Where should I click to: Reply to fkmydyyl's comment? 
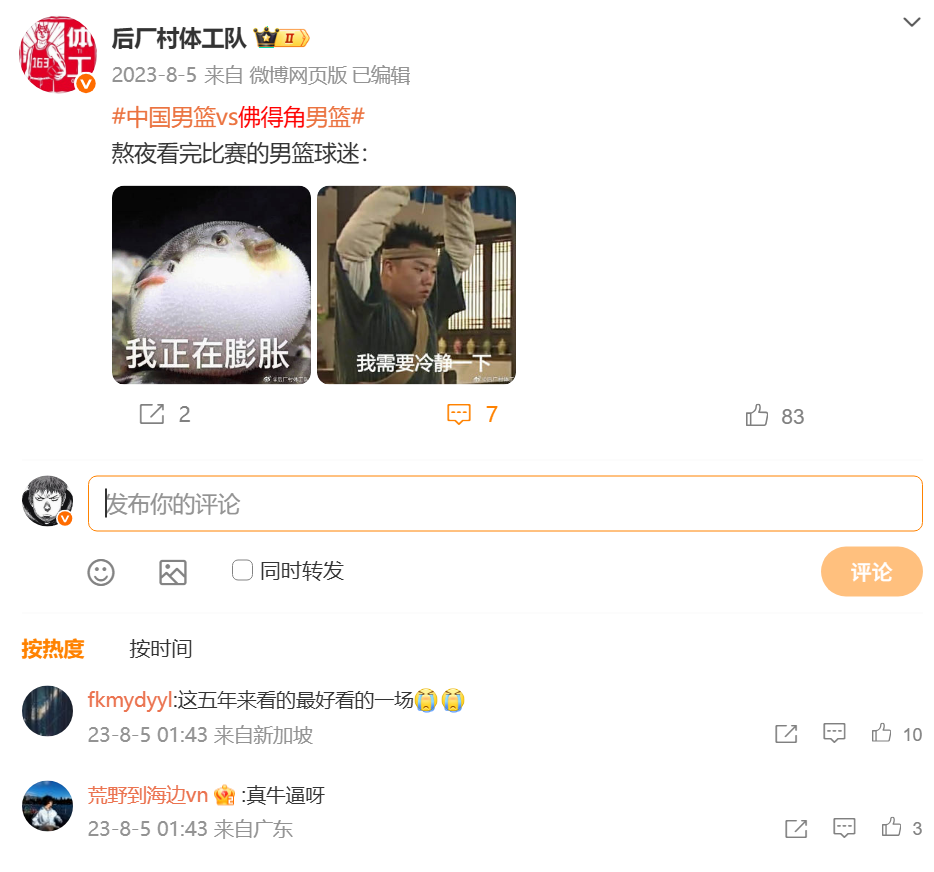pyautogui.click(x=834, y=734)
